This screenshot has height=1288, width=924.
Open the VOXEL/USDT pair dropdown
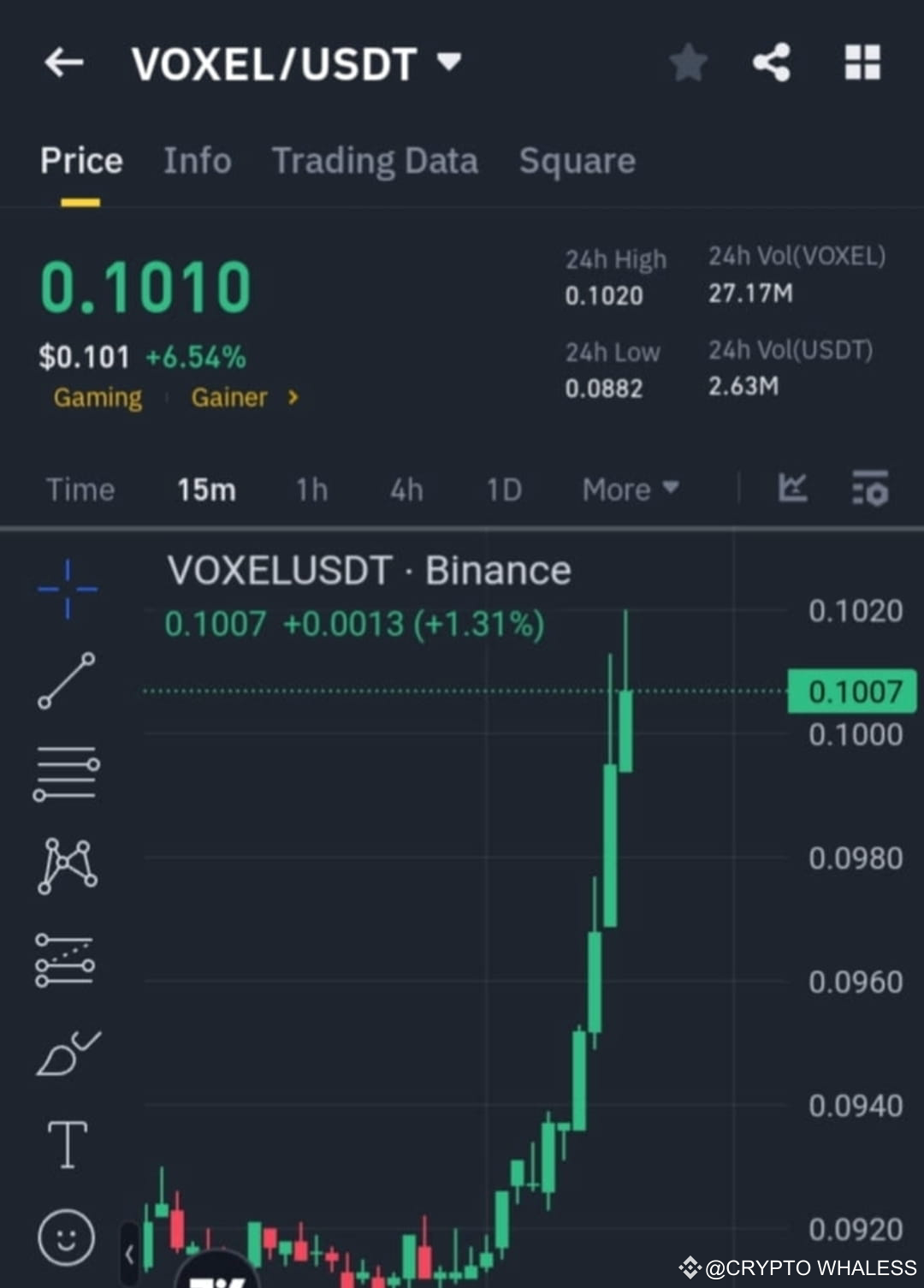click(448, 62)
